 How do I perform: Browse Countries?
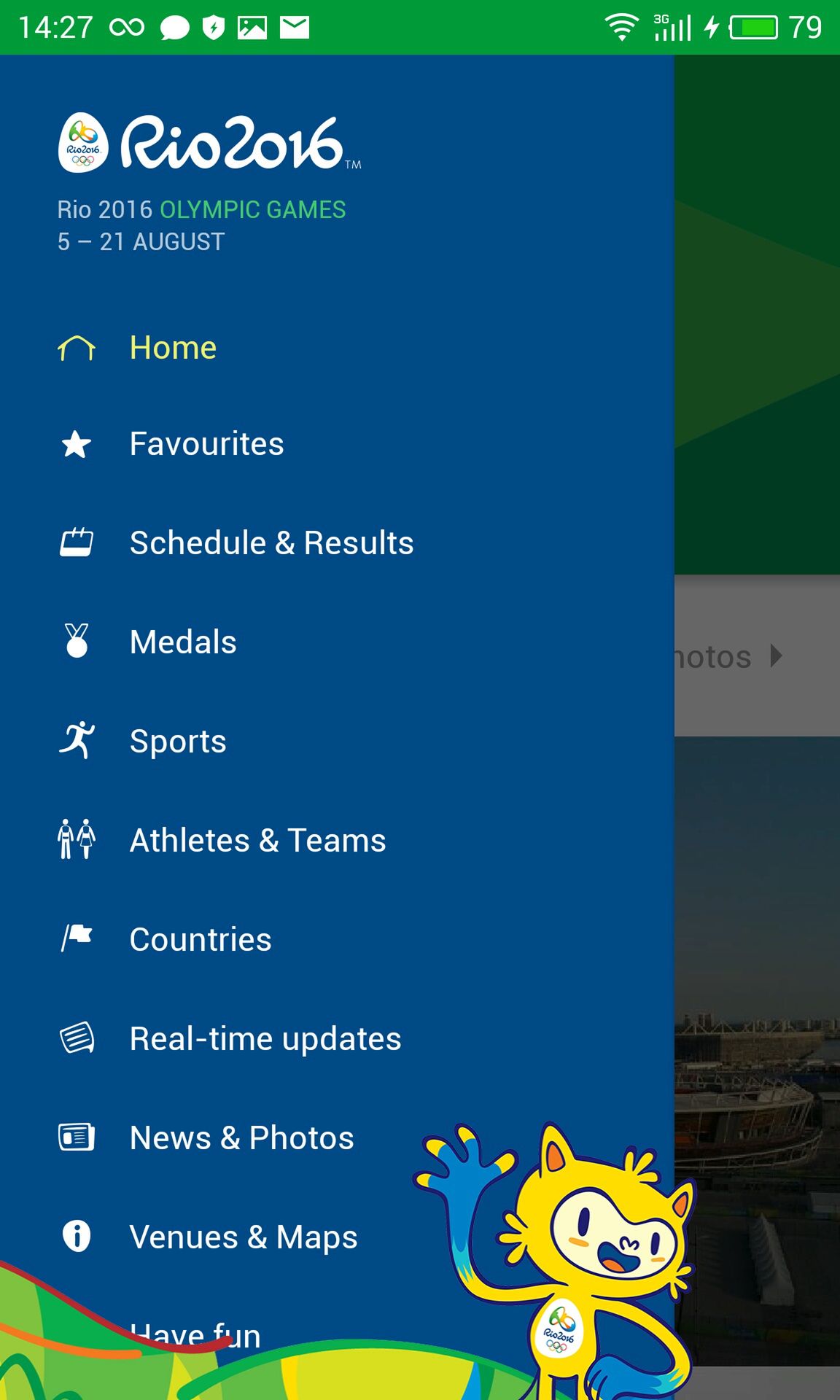[x=337, y=940]
